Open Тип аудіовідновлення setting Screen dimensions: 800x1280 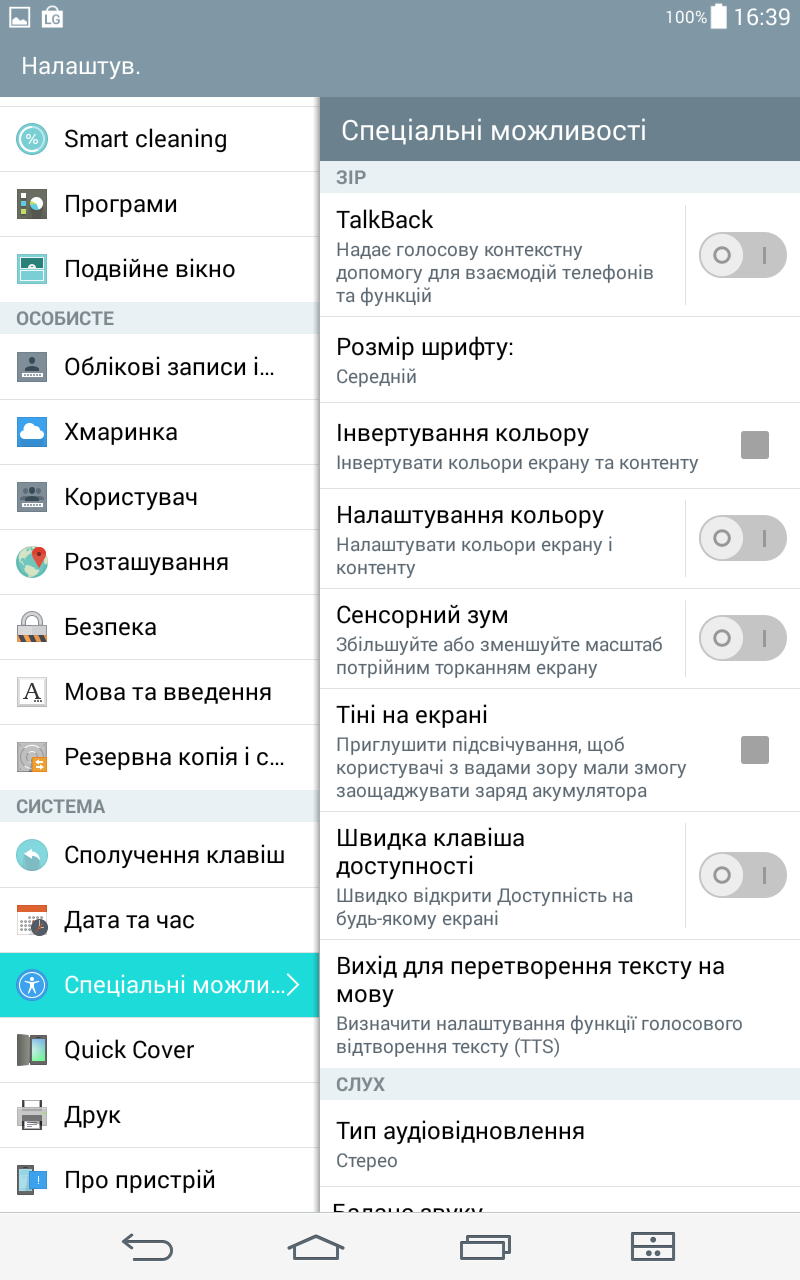point(560,1143)
